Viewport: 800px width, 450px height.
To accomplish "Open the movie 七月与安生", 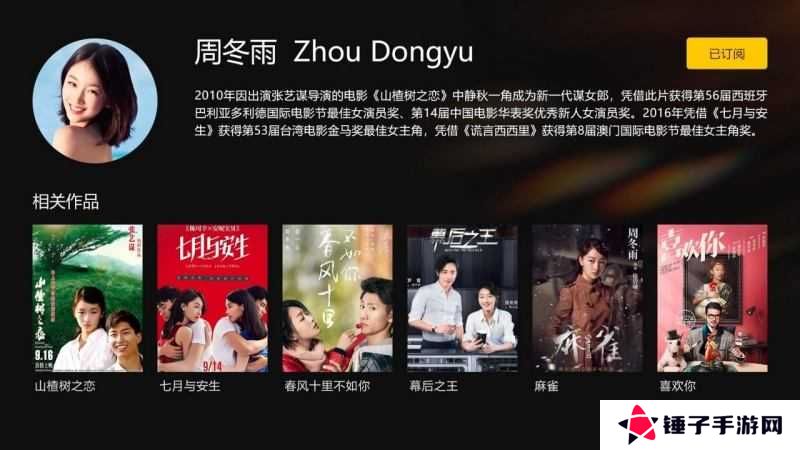I will [x=212, y=298].
